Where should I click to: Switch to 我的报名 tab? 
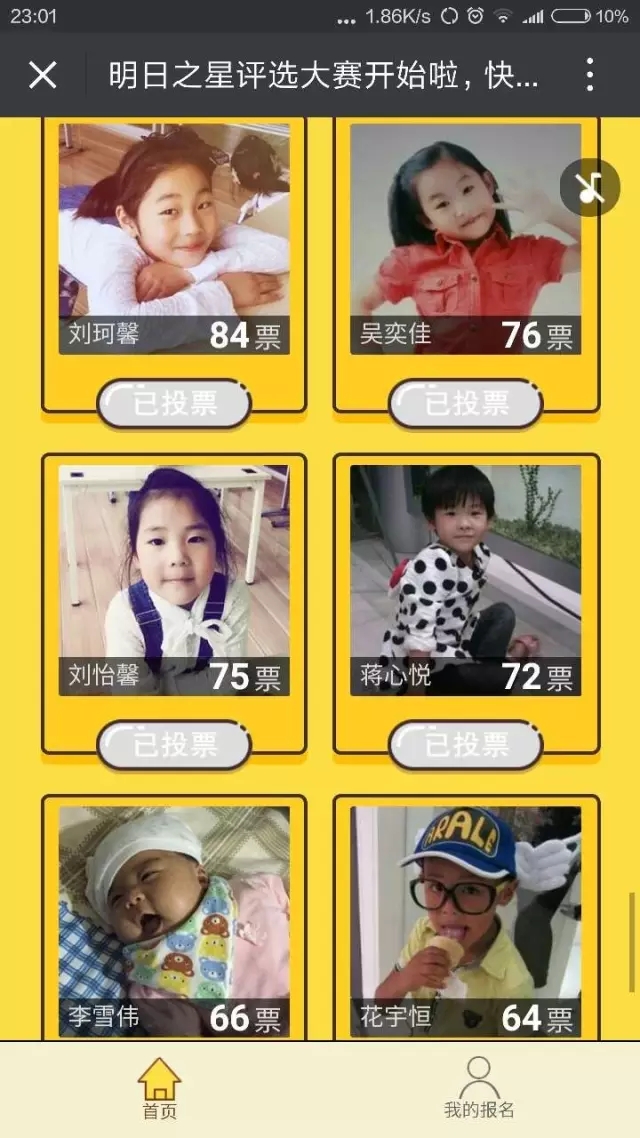click(479, 1089)
